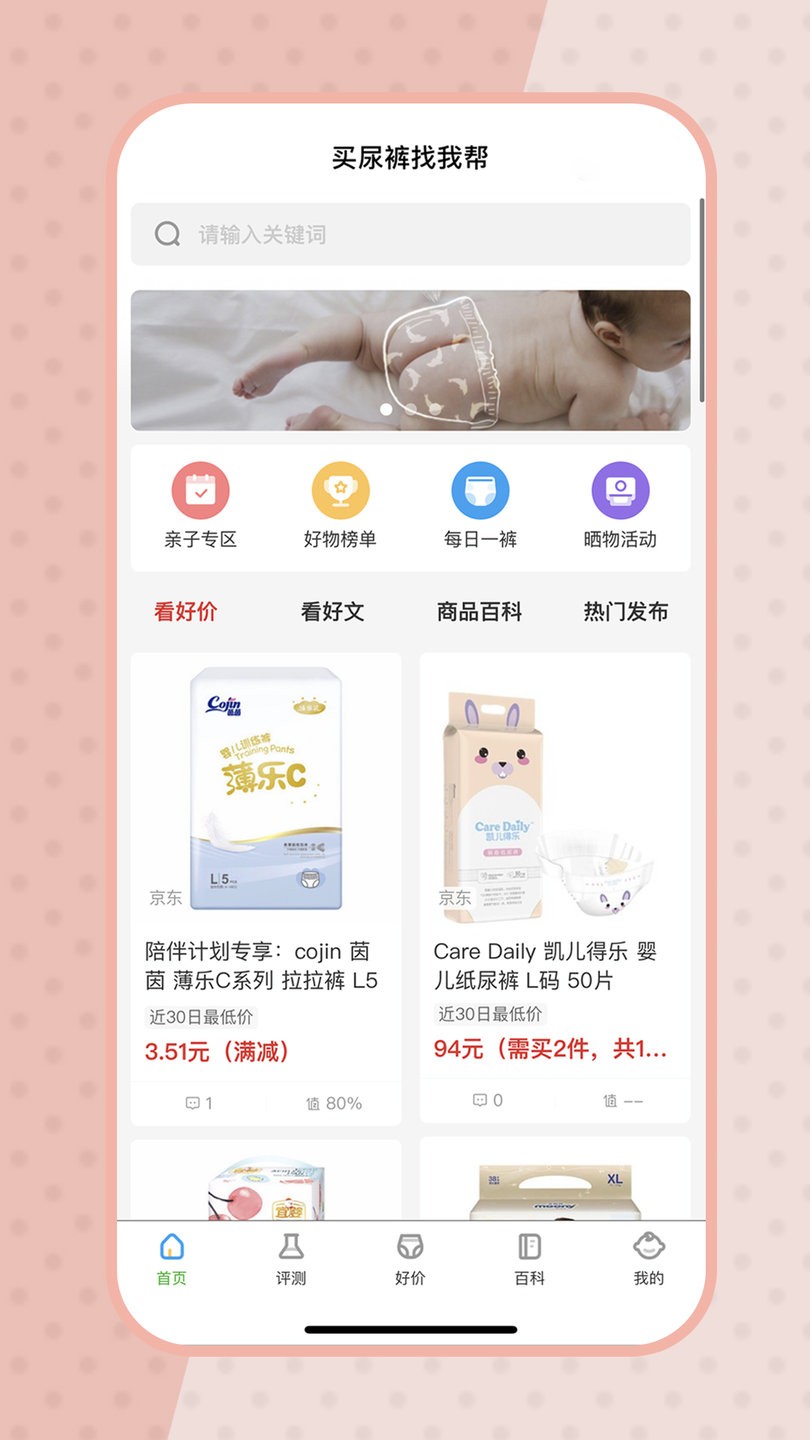
Task: Switch to the 好价 bottom tab
Action: [410, 1258]
